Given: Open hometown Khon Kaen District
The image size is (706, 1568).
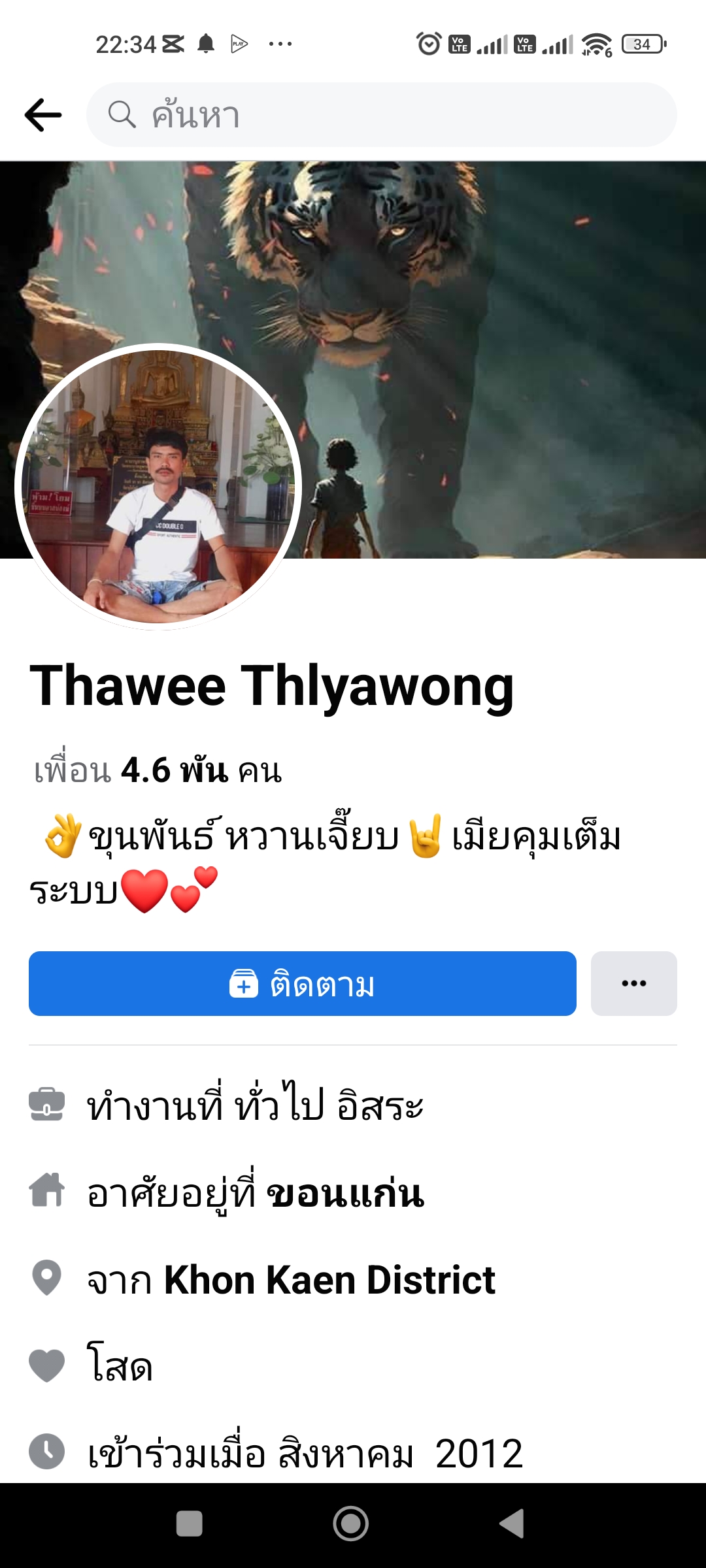Looking at the screenshot, I should (329, 1279).
